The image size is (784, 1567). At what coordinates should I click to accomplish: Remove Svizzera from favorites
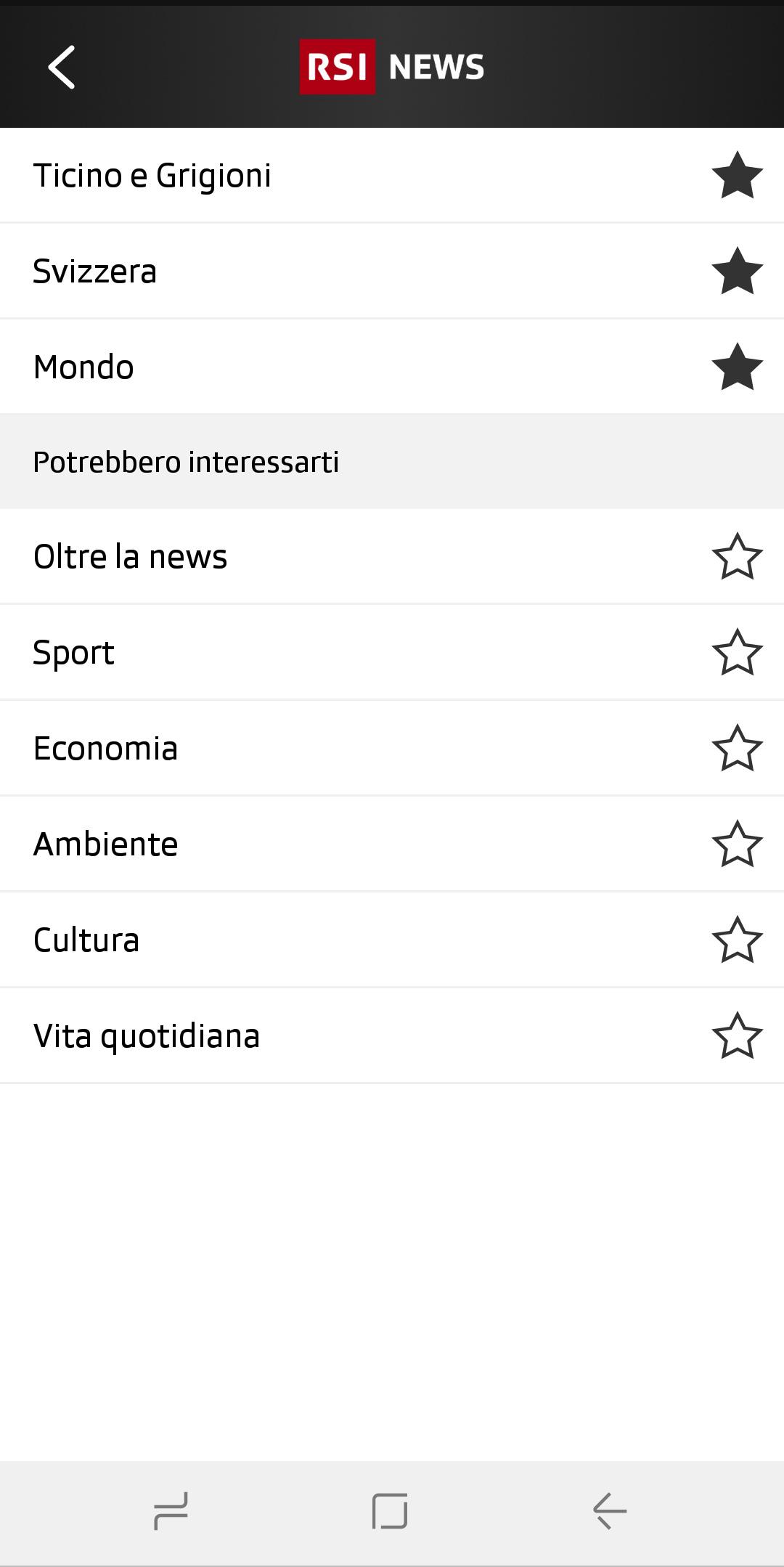(737, 271)
